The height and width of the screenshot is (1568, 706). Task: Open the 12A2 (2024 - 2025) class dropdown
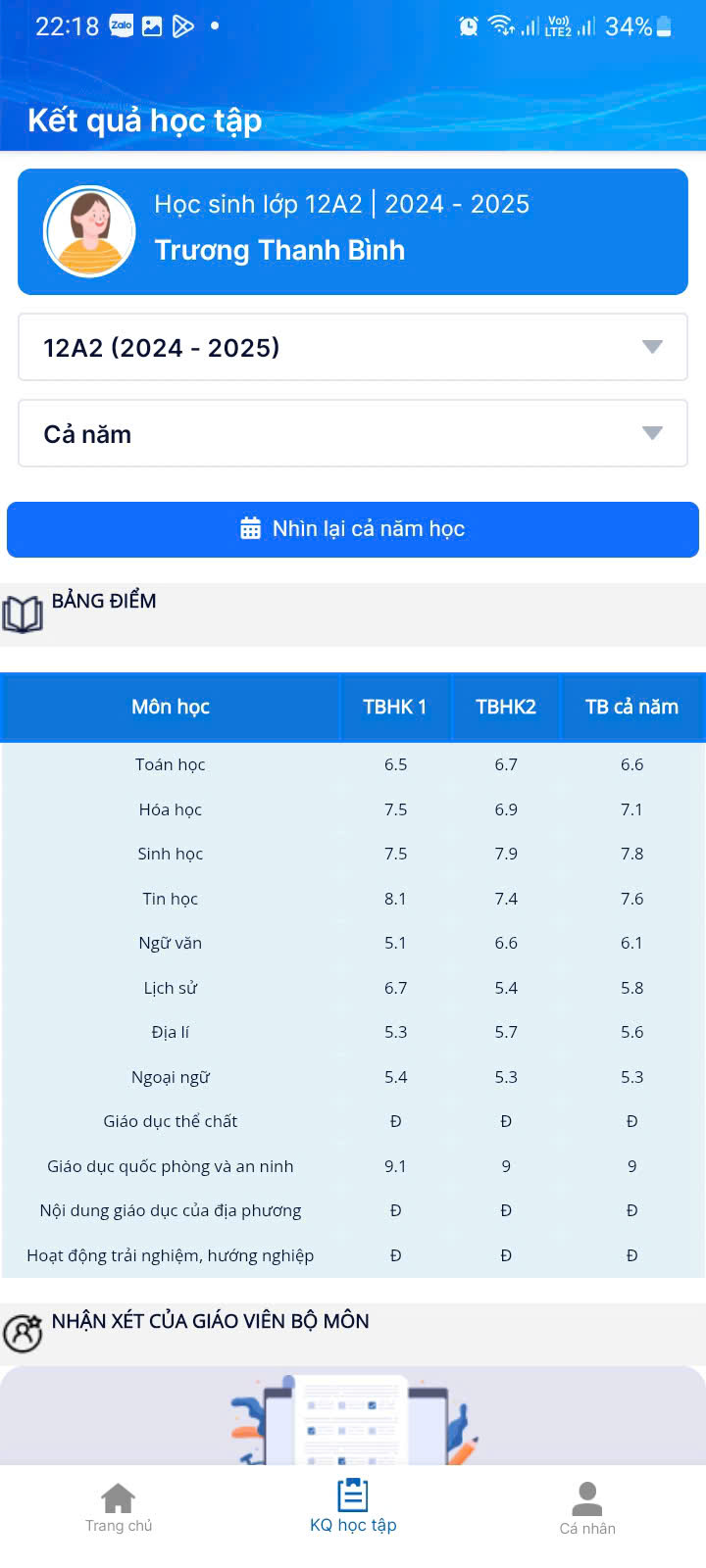tap(353, 347)
